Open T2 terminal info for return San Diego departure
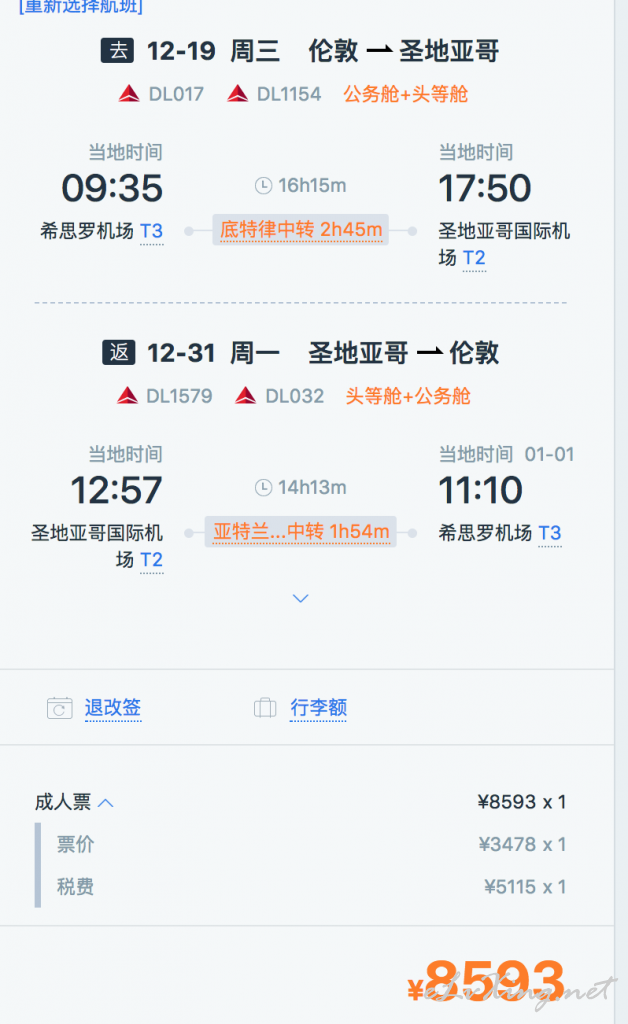Screen dimensions: 628x1024 pos(151,560)
